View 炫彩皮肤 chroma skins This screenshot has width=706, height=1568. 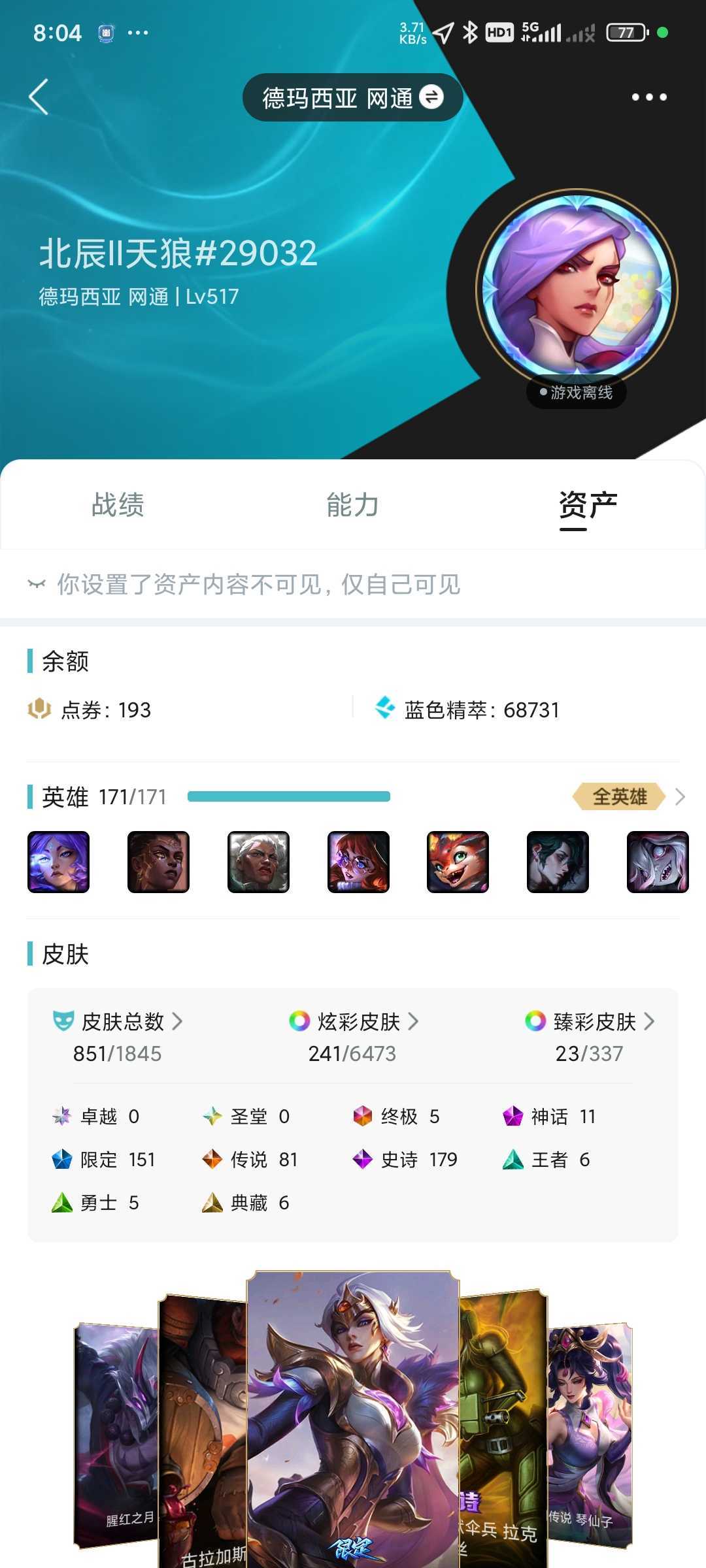pos(353,1021)
